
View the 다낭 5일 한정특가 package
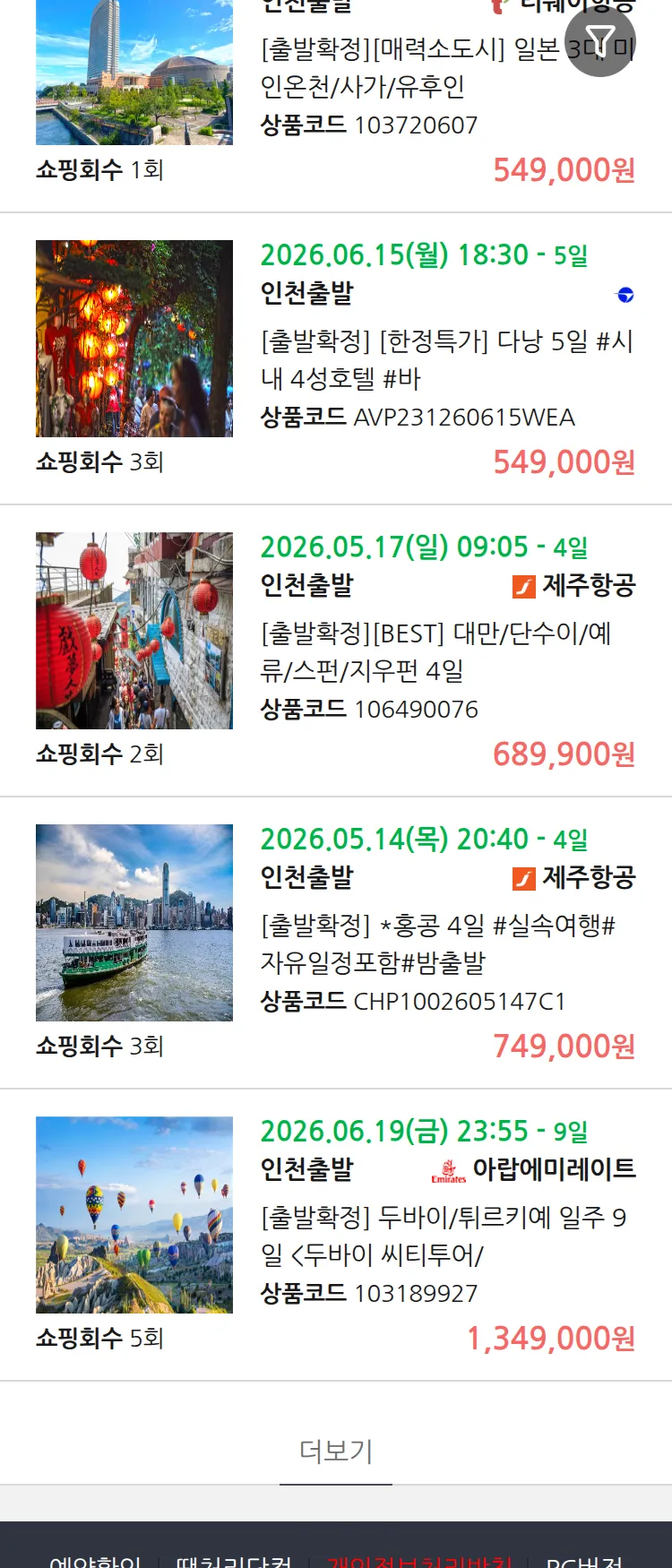(x=446, y=359)
